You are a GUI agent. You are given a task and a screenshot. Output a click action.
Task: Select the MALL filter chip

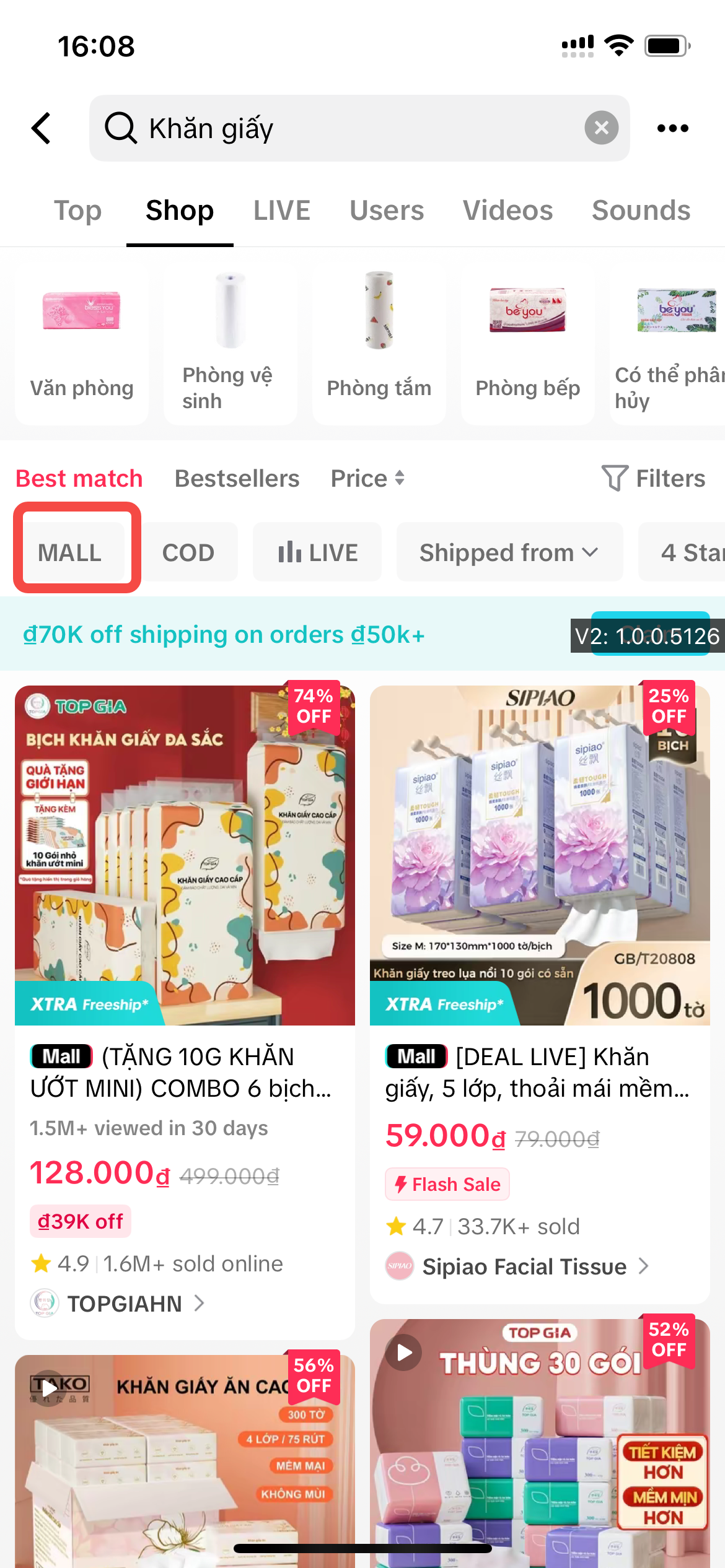tap(69, 552)
